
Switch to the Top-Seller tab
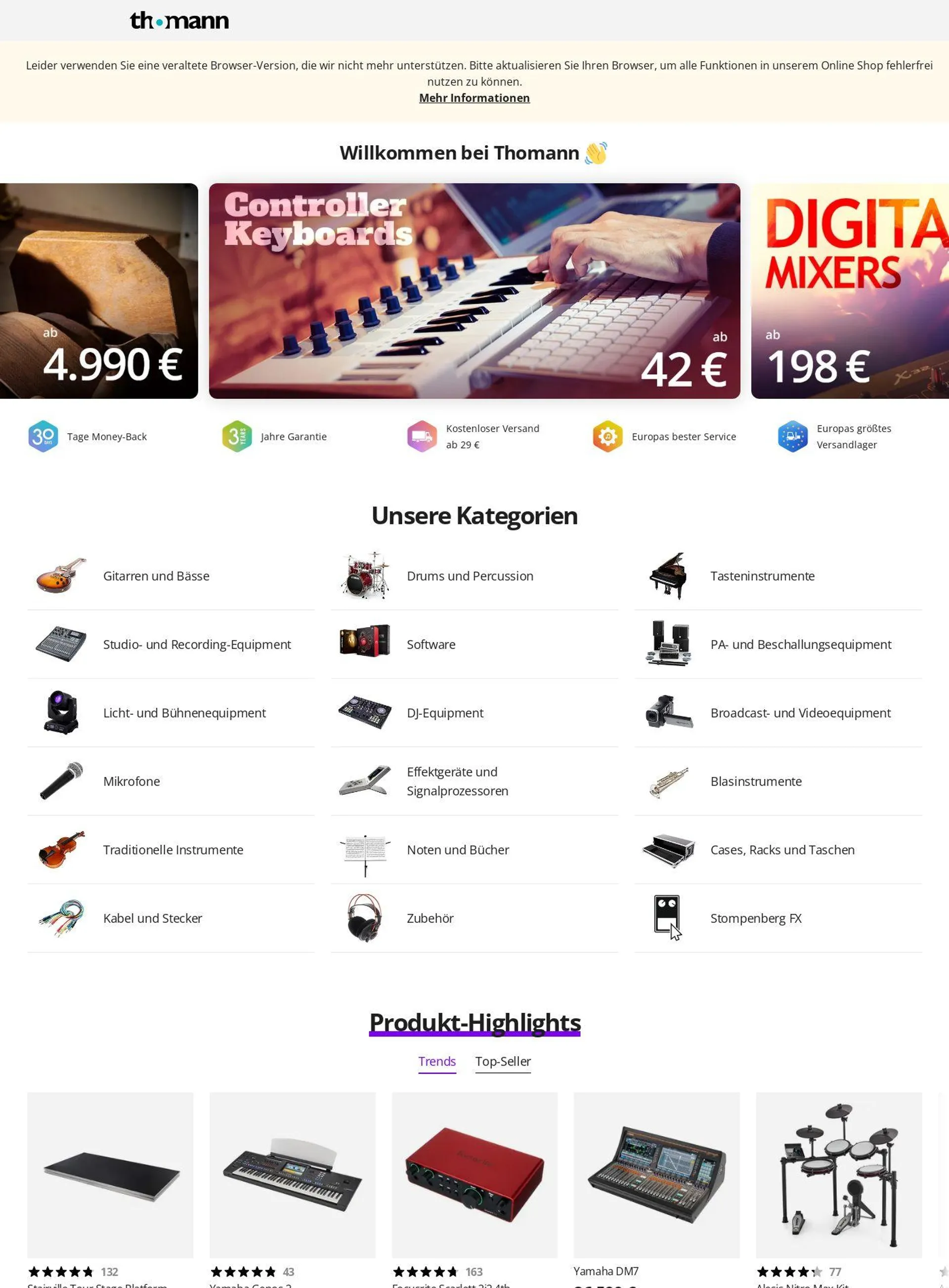(502, 1061)
